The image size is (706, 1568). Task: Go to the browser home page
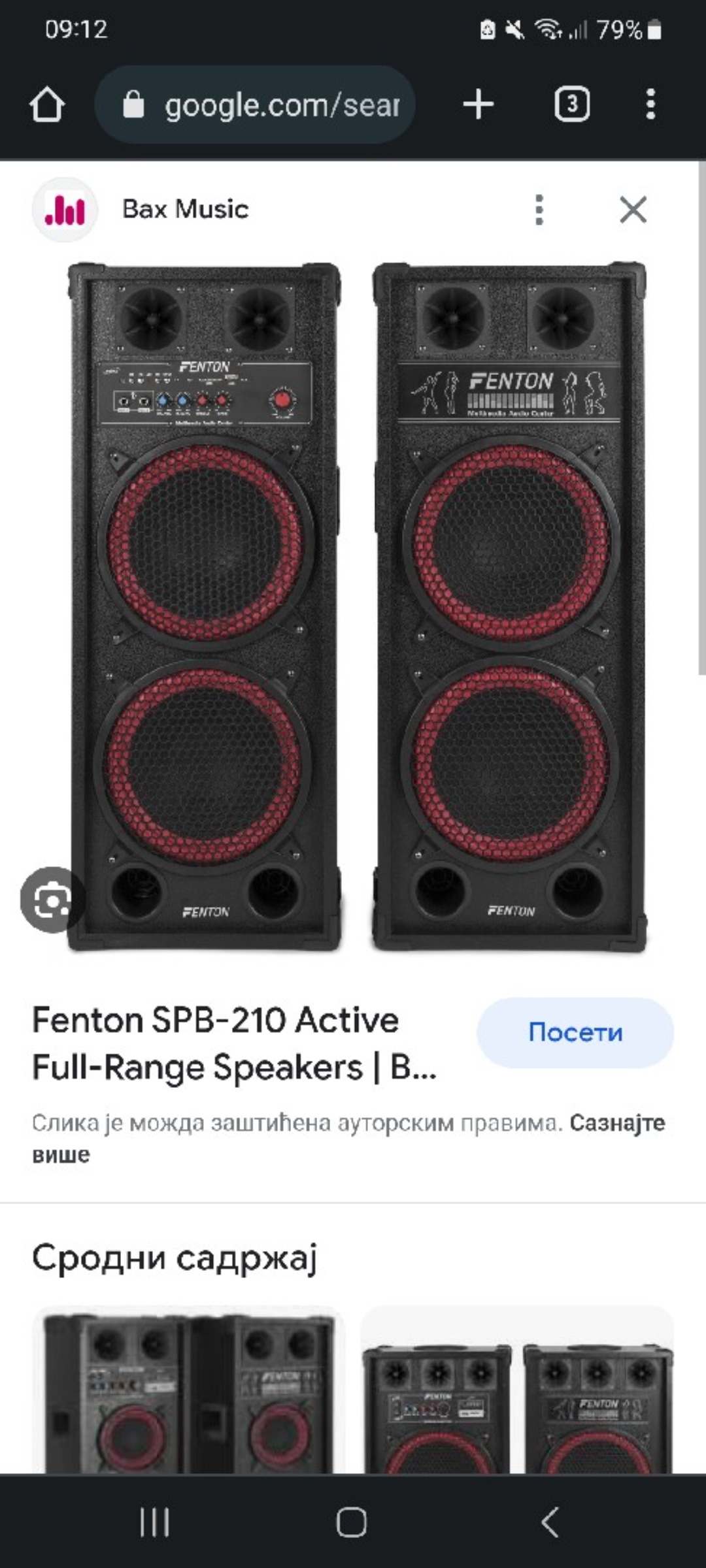pos(47,105)
